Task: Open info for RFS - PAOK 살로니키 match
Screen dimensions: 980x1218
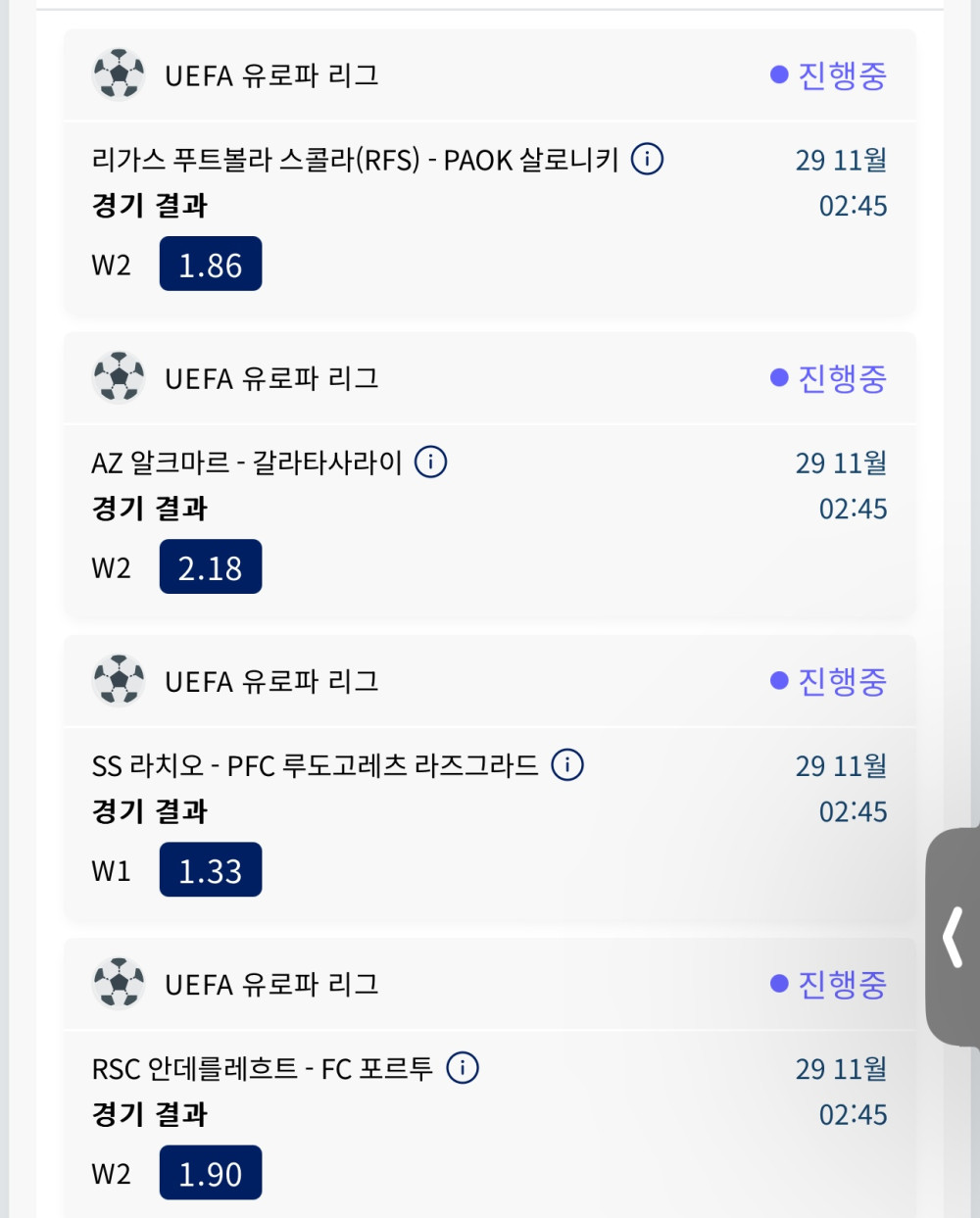Action: pos(647,158)
